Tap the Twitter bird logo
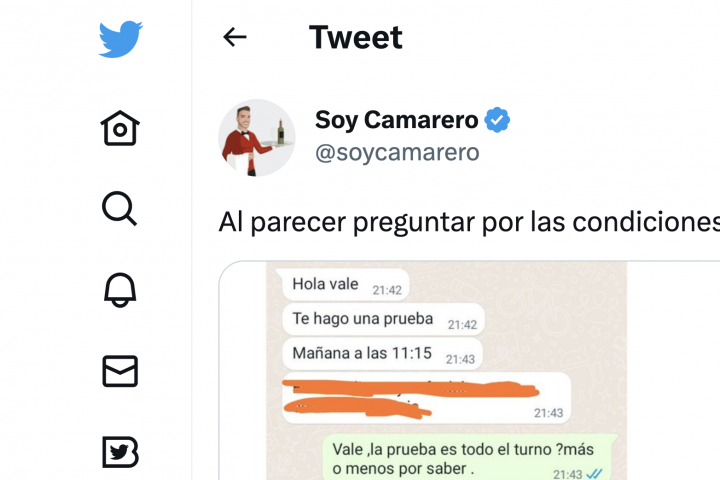The image size is (720, 480). 120,39
